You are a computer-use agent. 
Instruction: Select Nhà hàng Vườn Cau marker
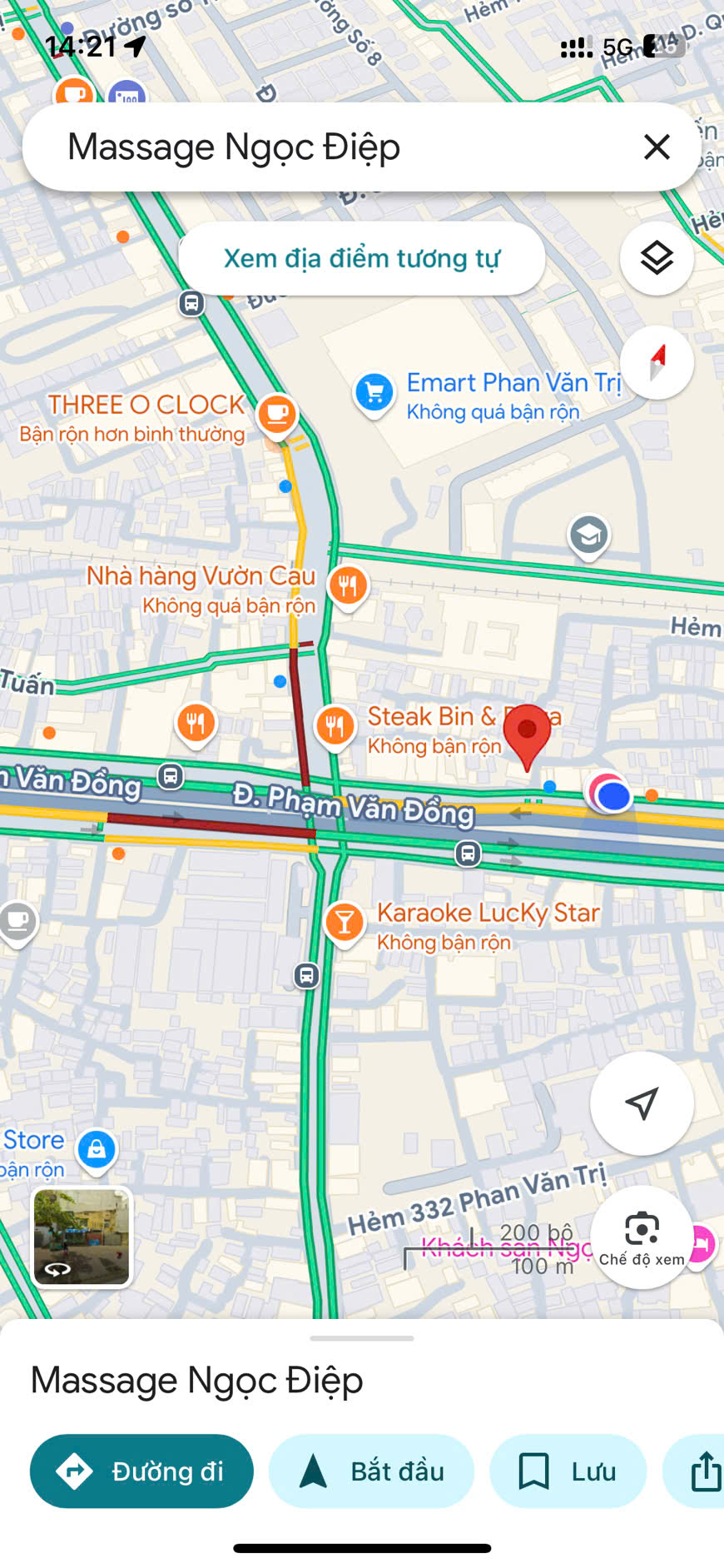click(348, 587)
